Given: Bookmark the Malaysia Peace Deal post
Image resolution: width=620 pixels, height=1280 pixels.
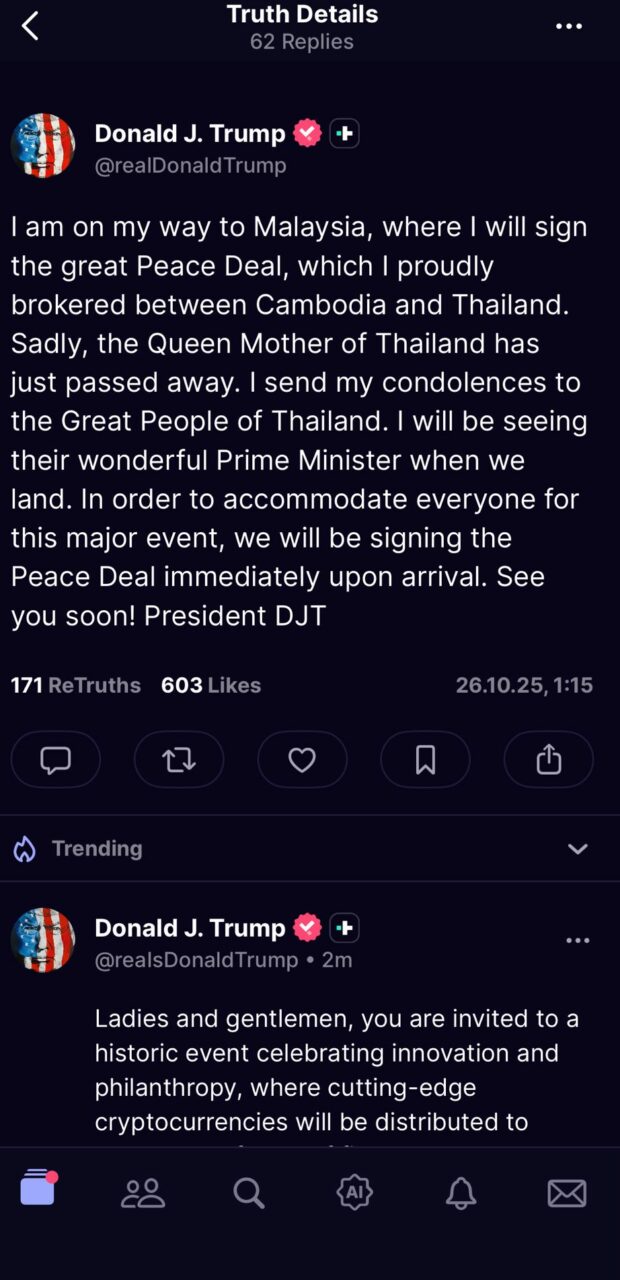Looking at the screenshot, I should tap(425, 760).
